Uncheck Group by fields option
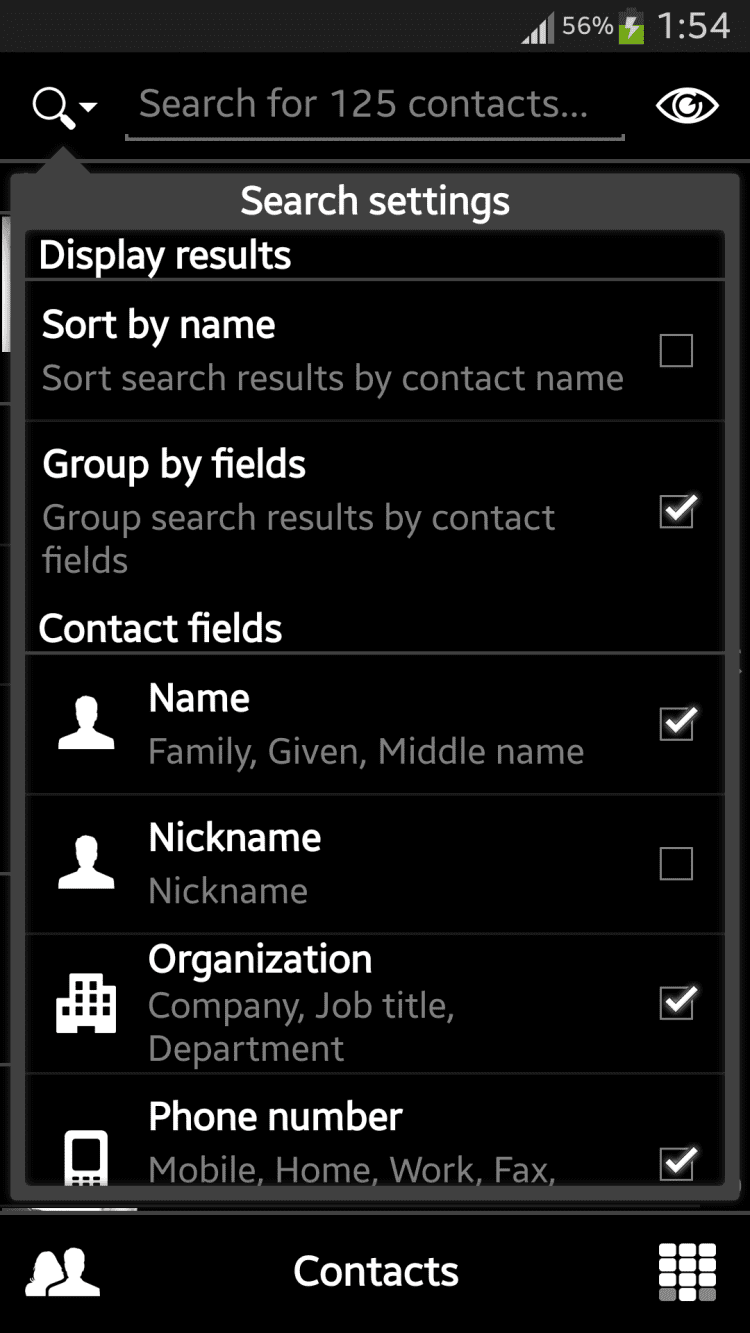The image size is (750, 1333). pos(677,511)
